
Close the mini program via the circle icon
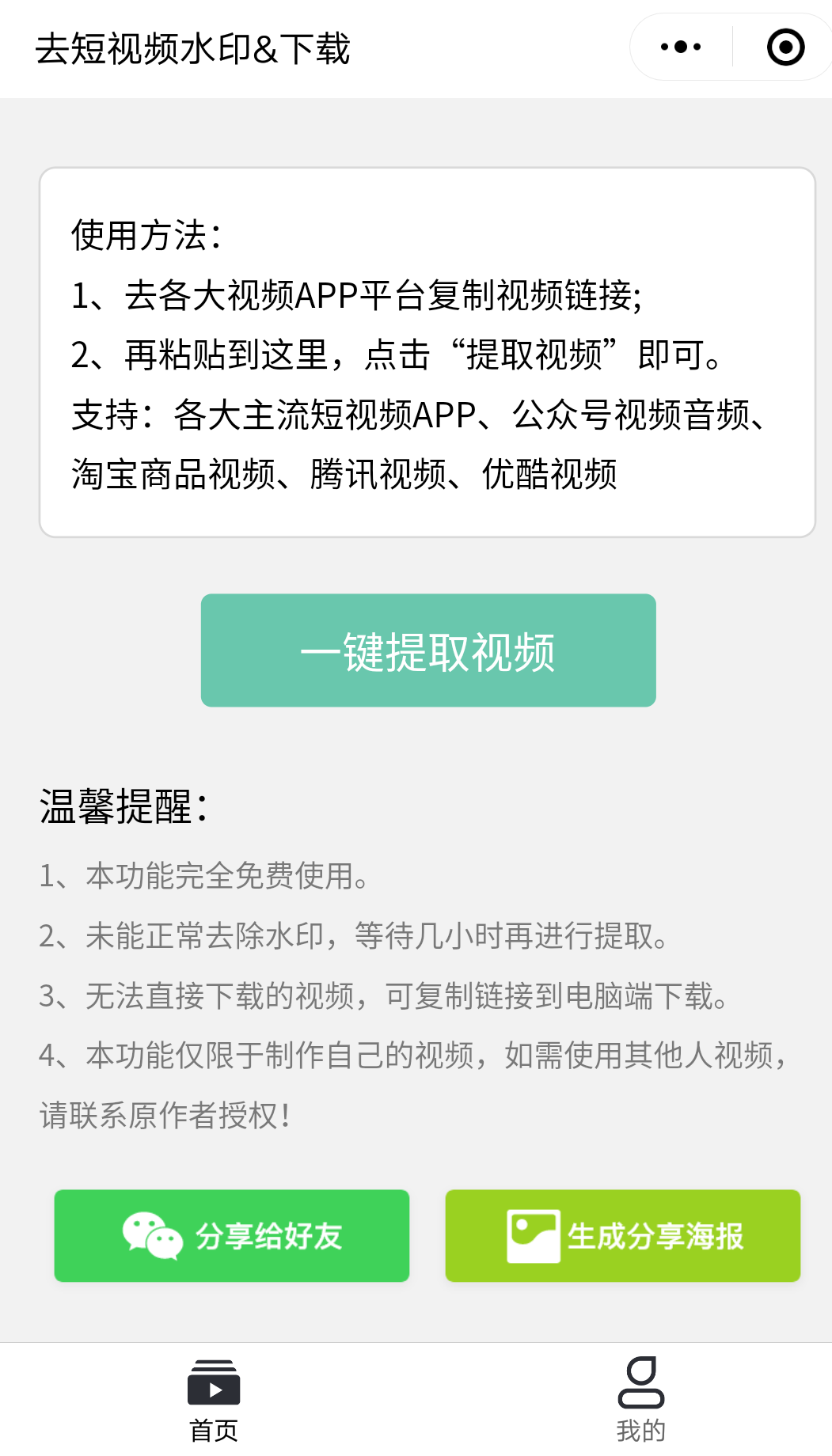click(785, 47)
